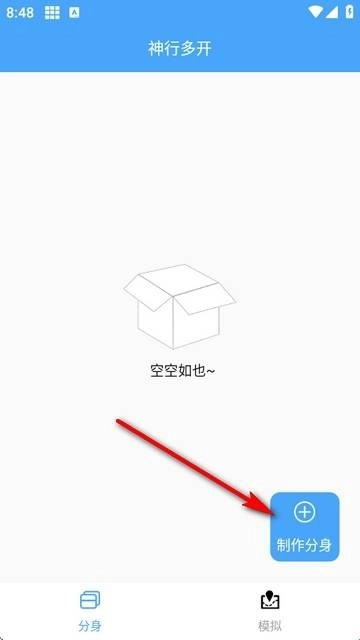Tap the 制作分身 button

[305, 527]
